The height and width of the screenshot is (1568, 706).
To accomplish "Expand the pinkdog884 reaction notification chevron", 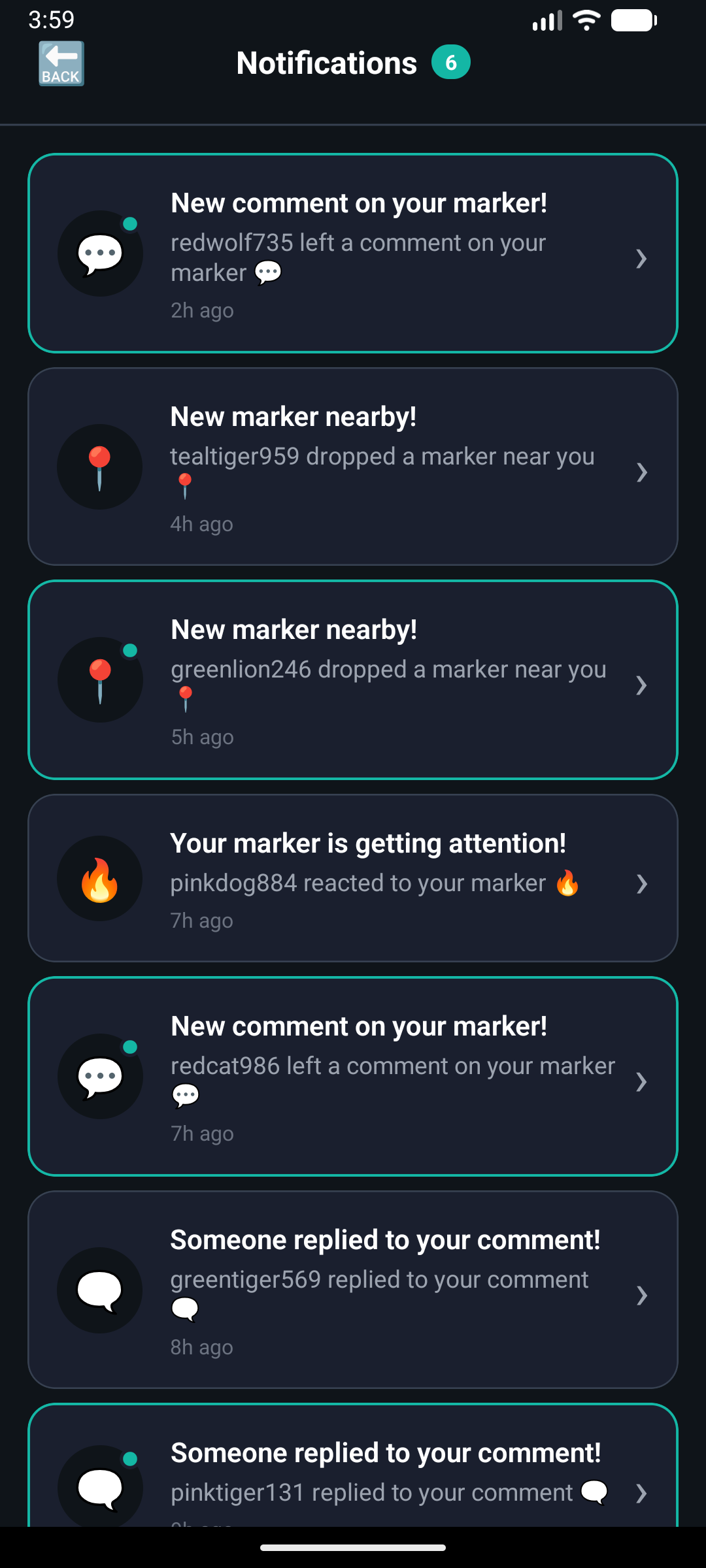I will 643,884.
